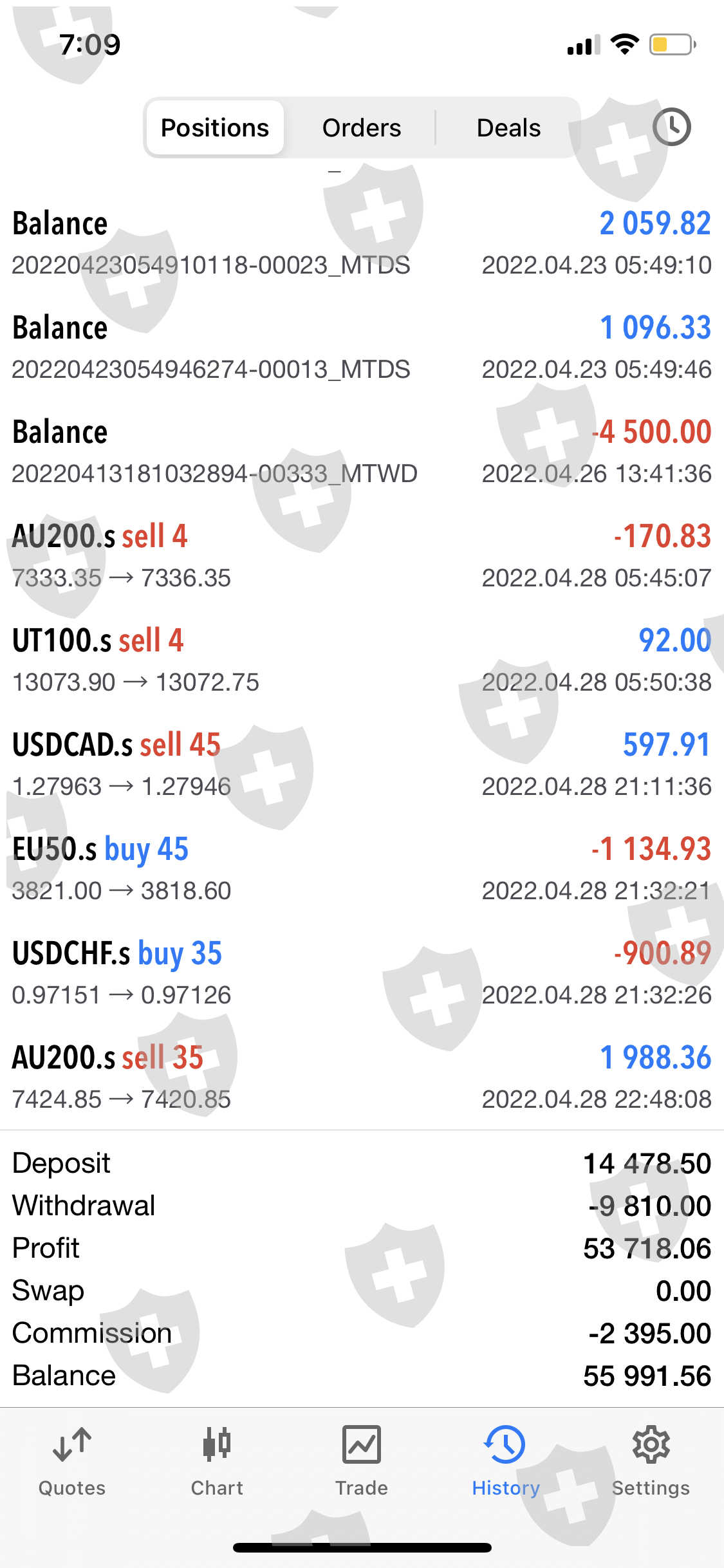Switch to the Deals segment
This screenshot has width=724, height=1568.
[x=508, y=127]
